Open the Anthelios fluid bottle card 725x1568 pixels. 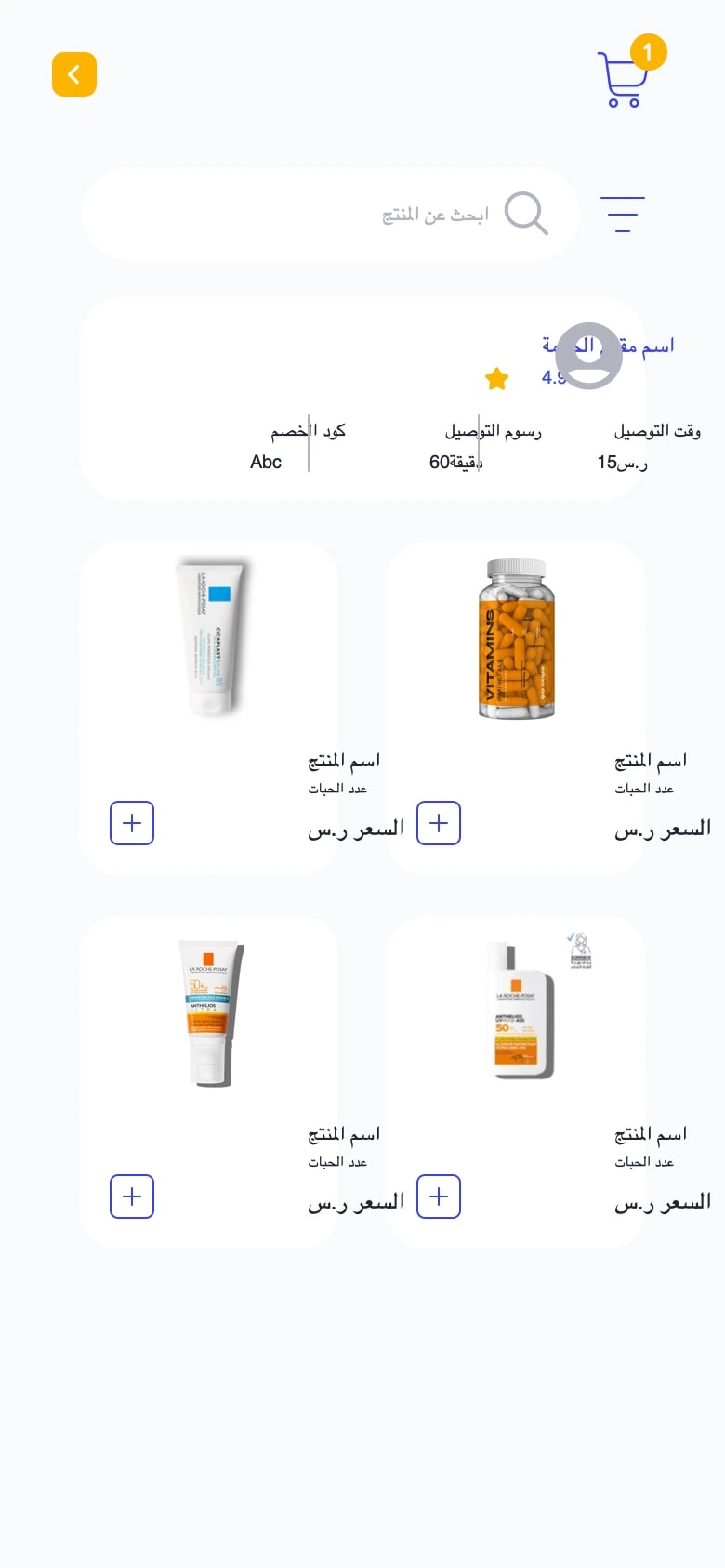(x=516, y=1082)
